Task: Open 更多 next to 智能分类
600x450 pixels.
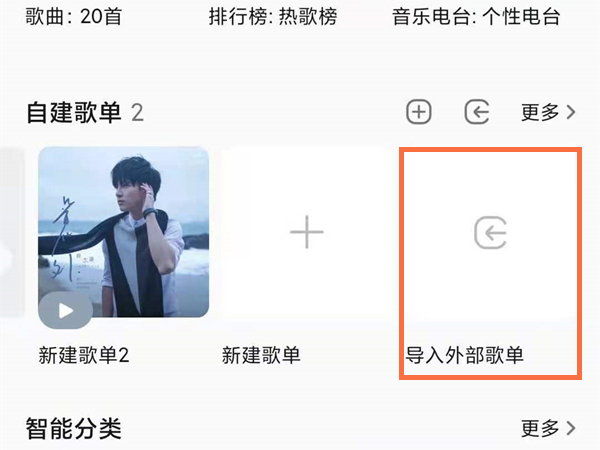Action: pyautogui.click(x=548, y=429)
